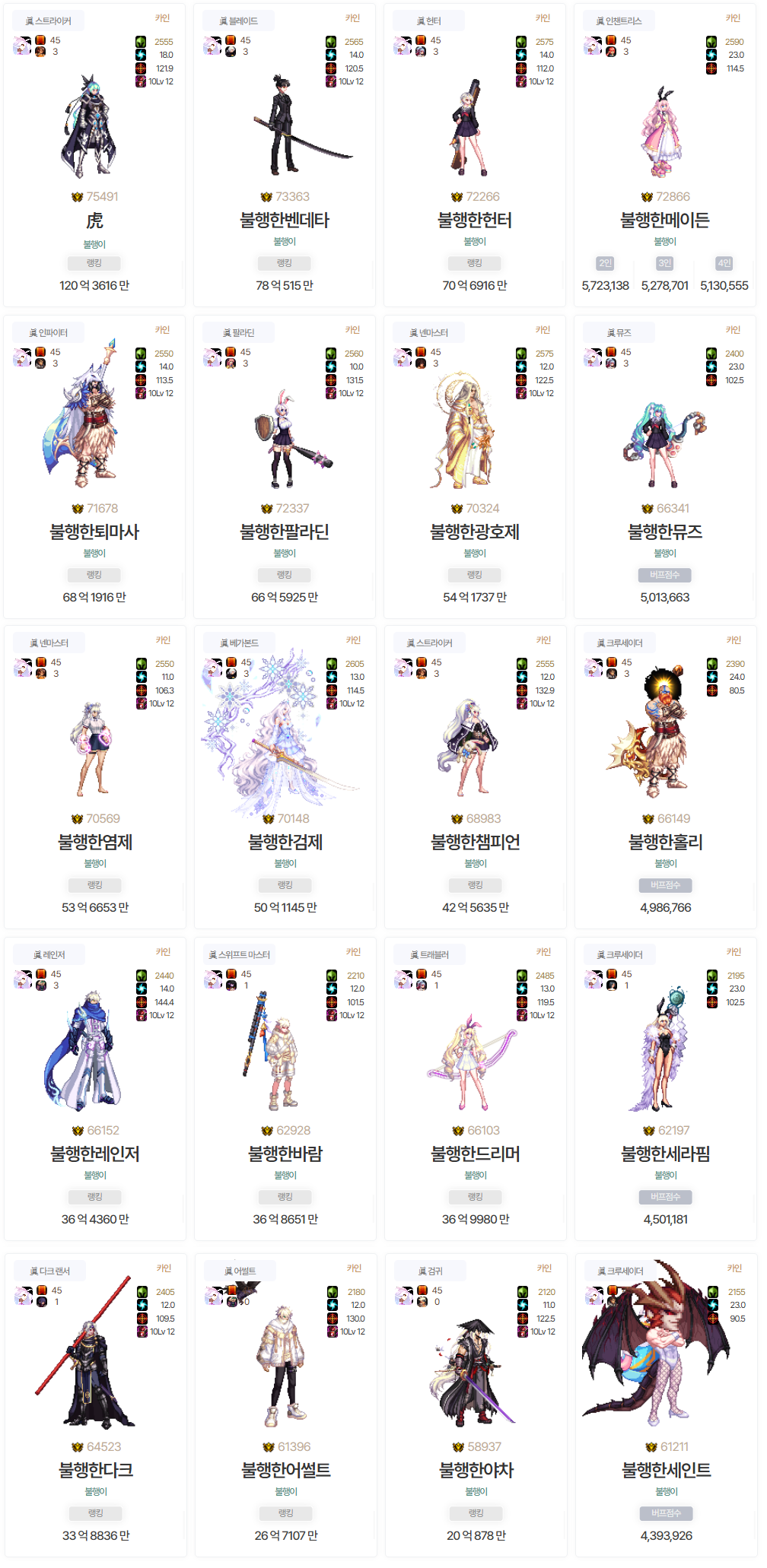
Task: Open the 불행한야차 character card
Action: tap(476, 1471)
